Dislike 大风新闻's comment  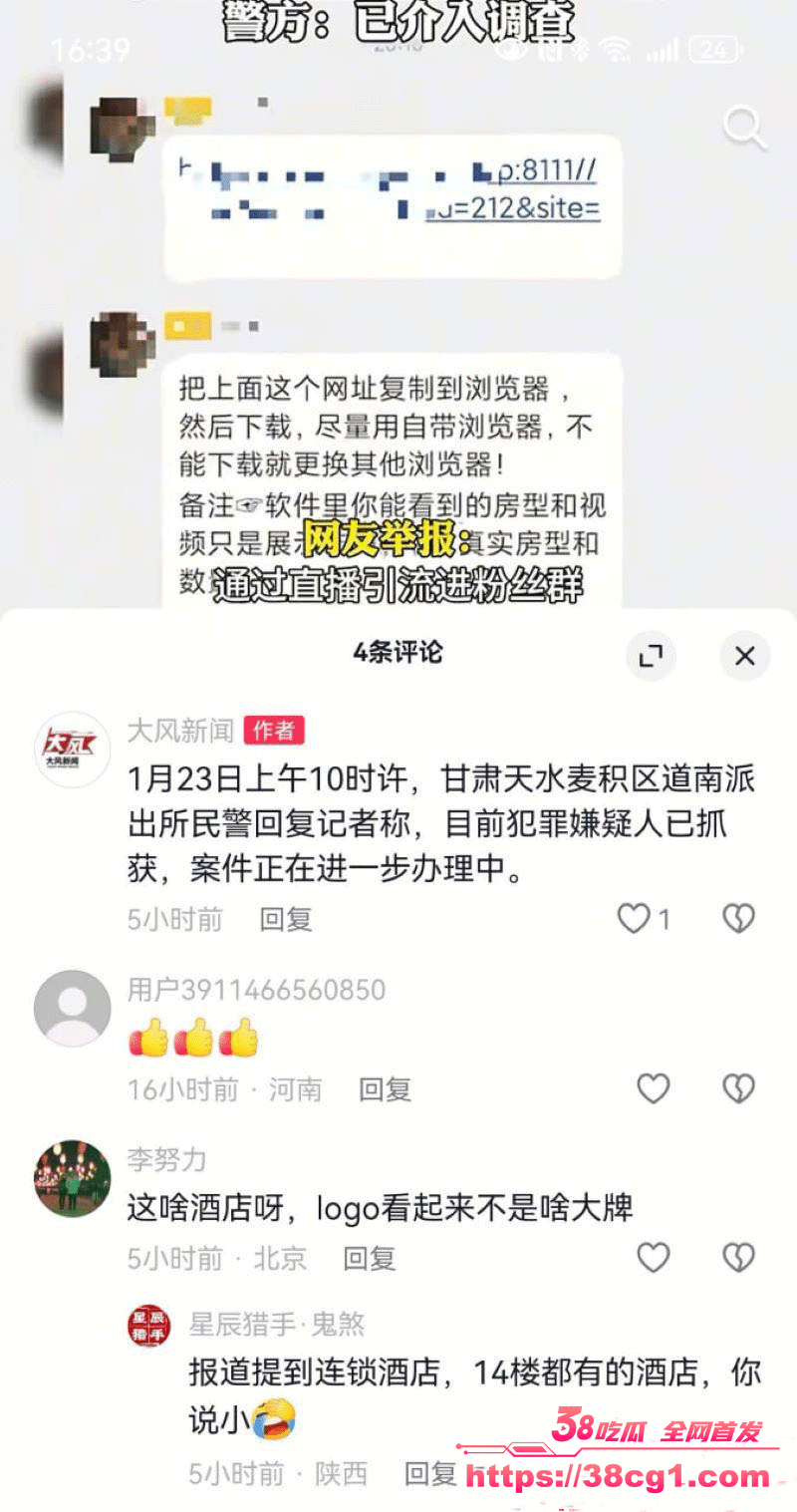pos(738,918)
